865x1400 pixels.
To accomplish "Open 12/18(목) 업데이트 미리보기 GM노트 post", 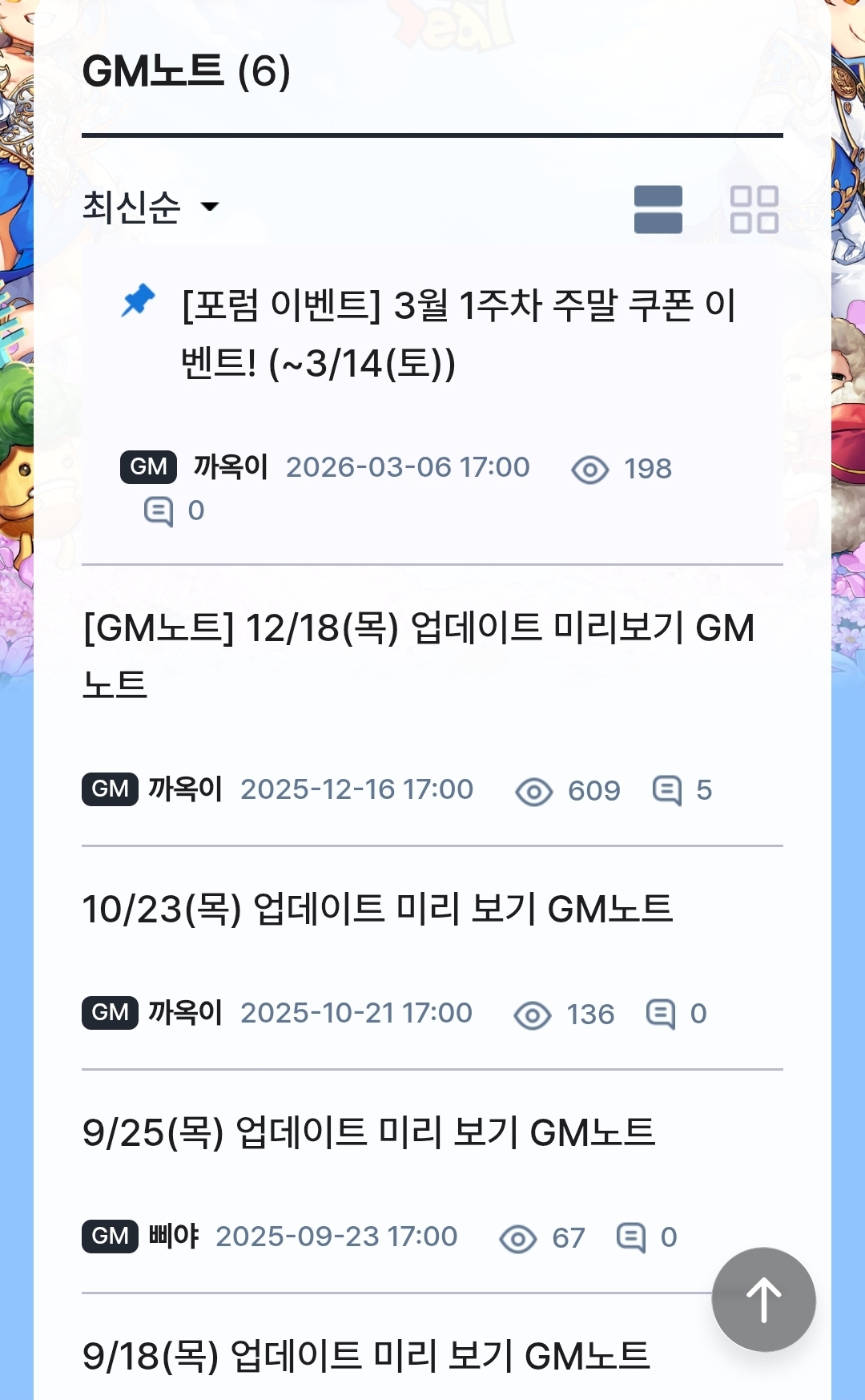I will pos(418,655).
